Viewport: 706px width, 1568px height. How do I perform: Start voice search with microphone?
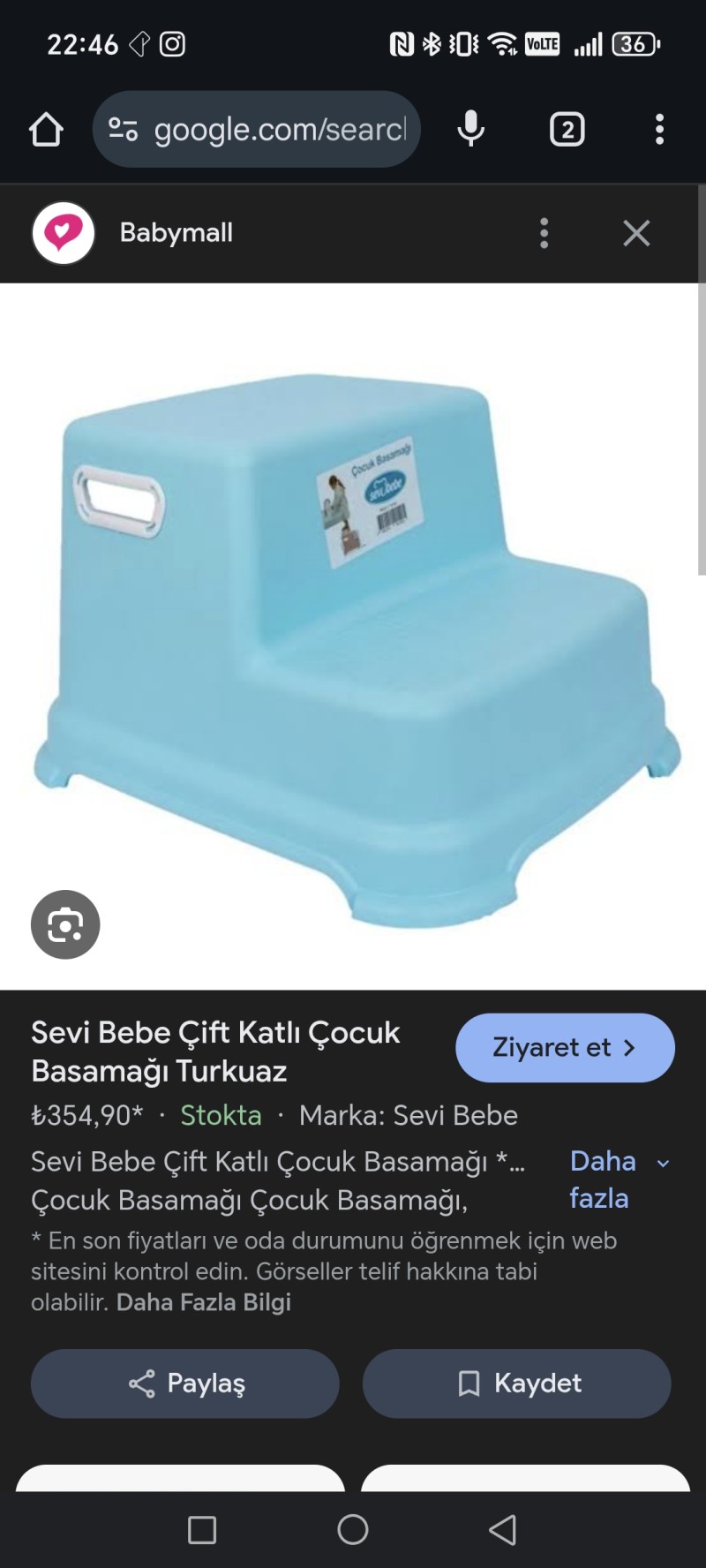coord(470,130)
